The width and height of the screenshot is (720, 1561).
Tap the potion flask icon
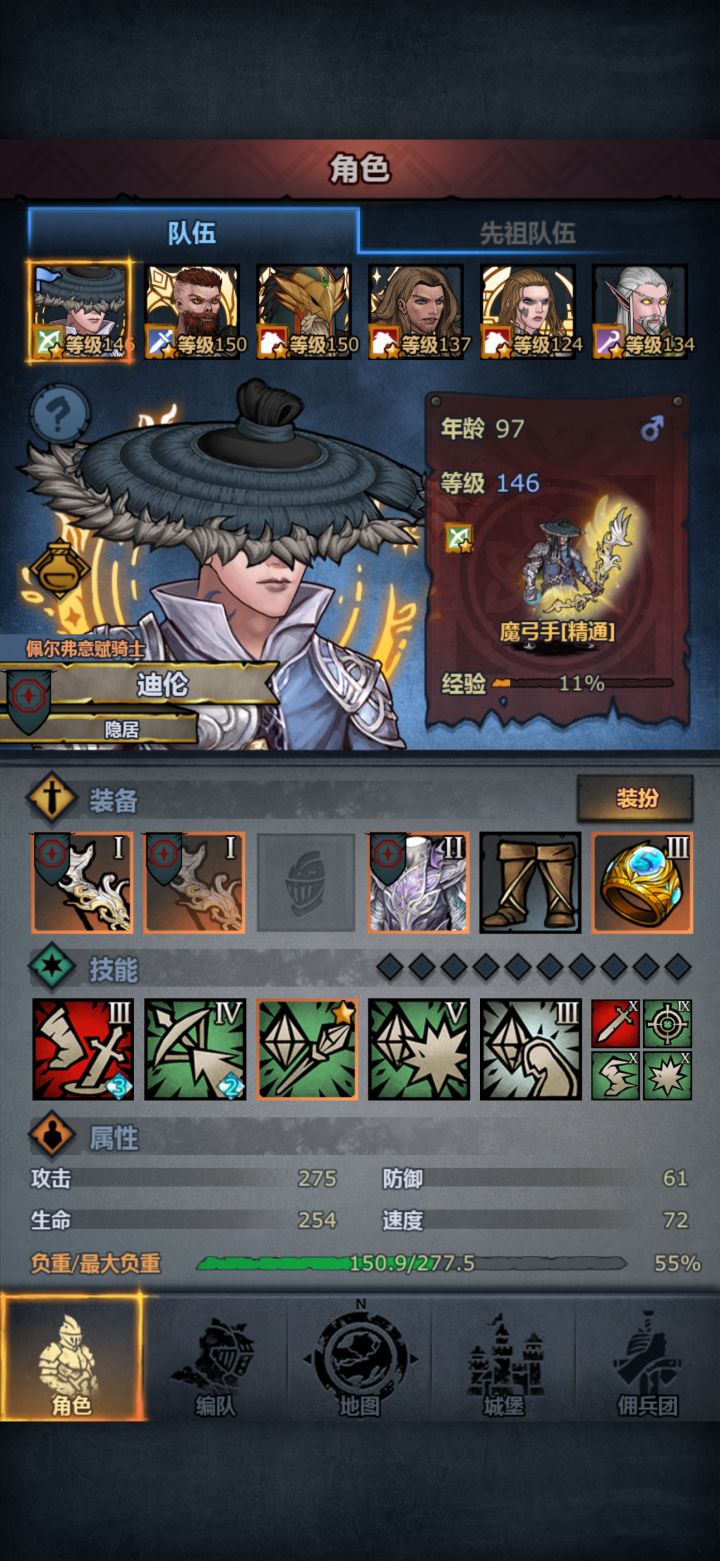click(x=60, y=572)
